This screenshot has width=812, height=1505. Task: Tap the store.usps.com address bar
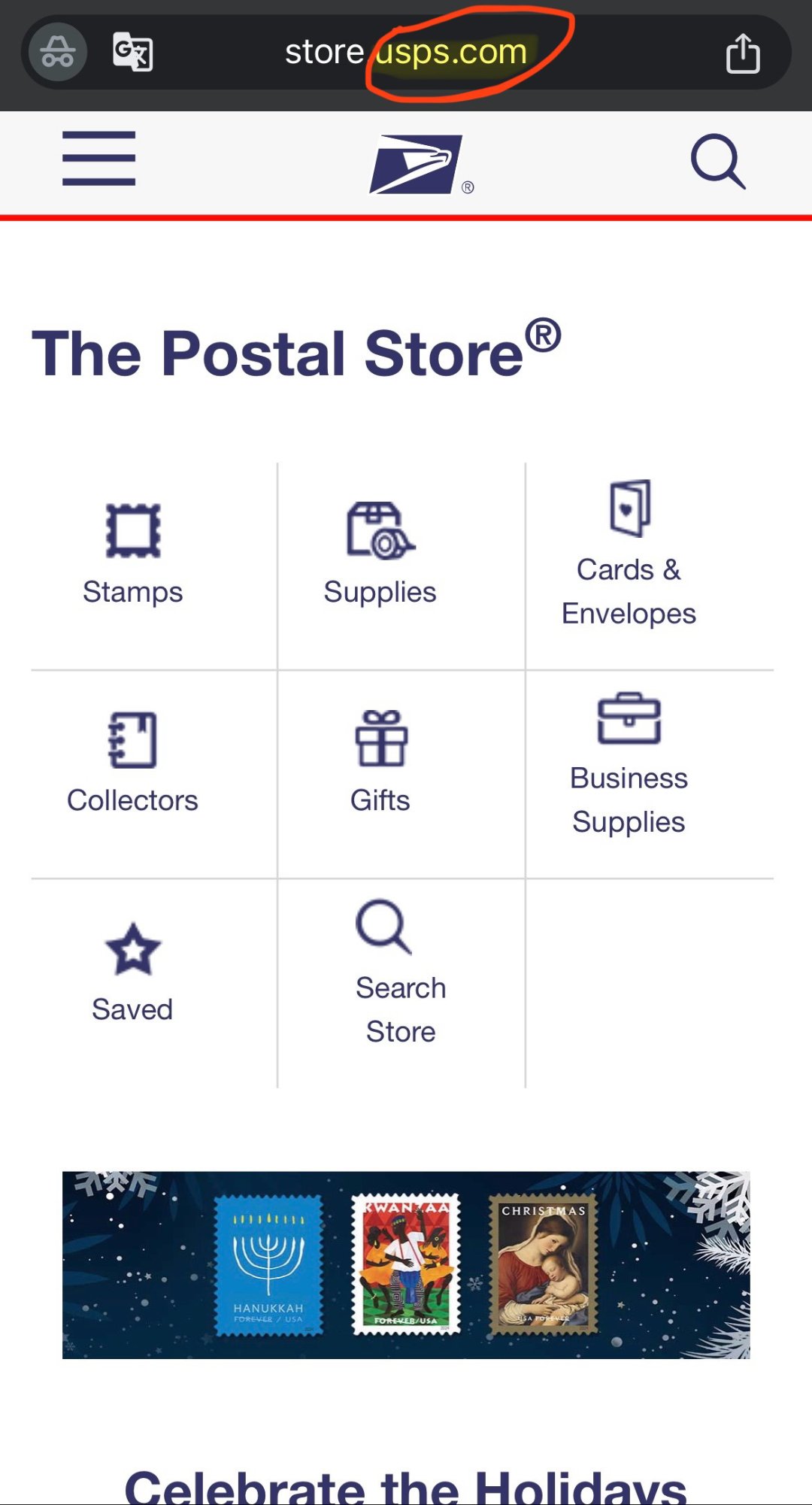pos(406,52)
